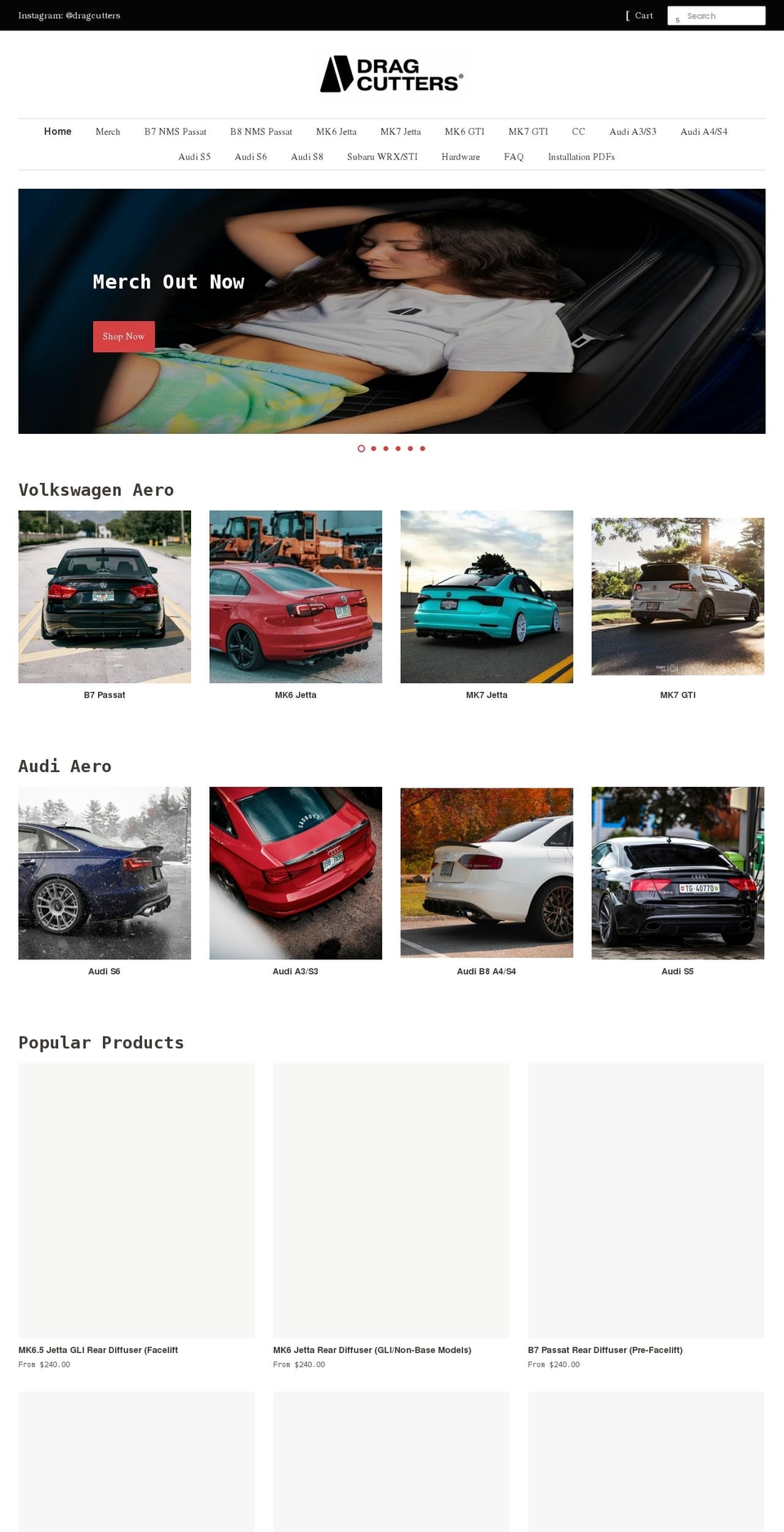The width and height of the screenshot is (784, 1532).
Task: Select the second carousel slide dot
Action: (373, 449)
